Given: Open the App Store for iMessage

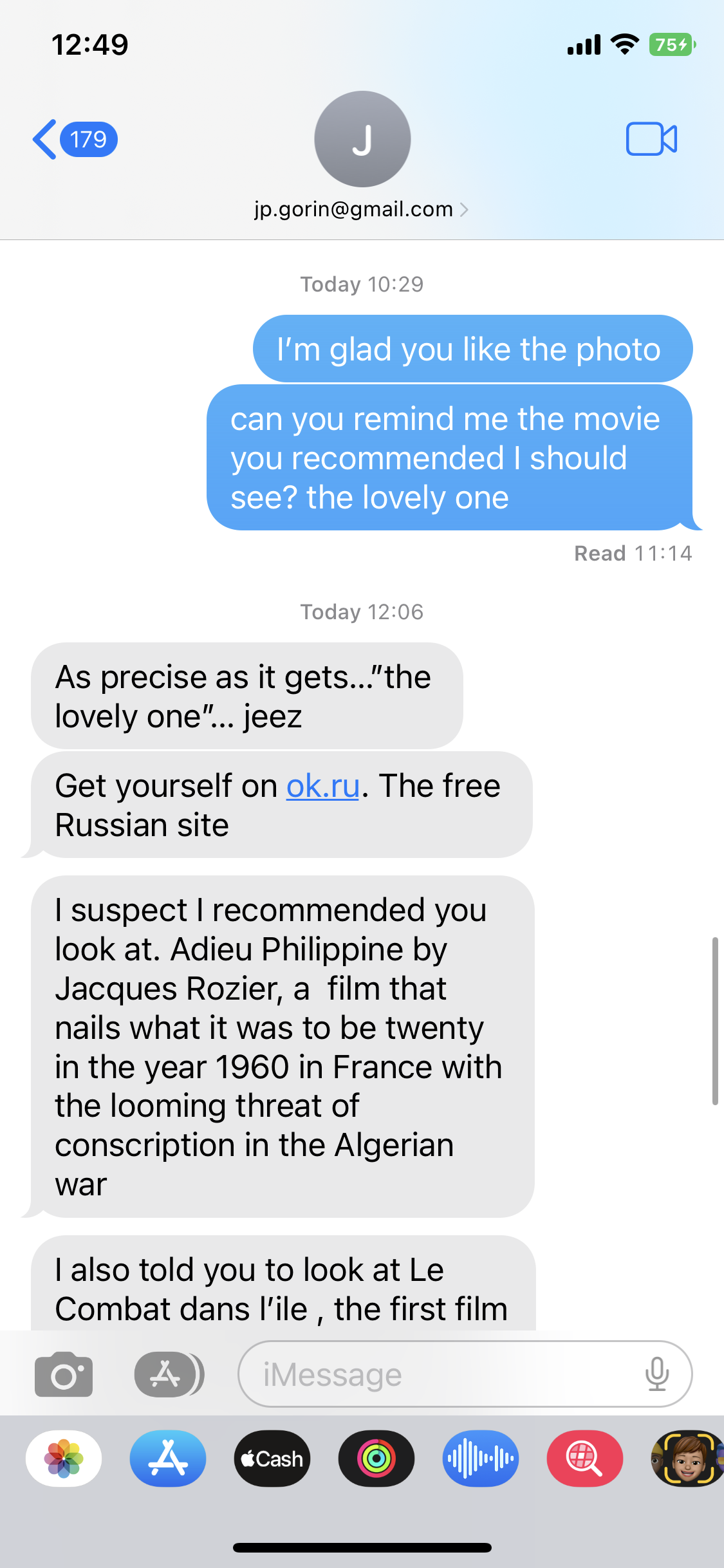Looking at the screenshot, I should click(x=168, y=1459).
